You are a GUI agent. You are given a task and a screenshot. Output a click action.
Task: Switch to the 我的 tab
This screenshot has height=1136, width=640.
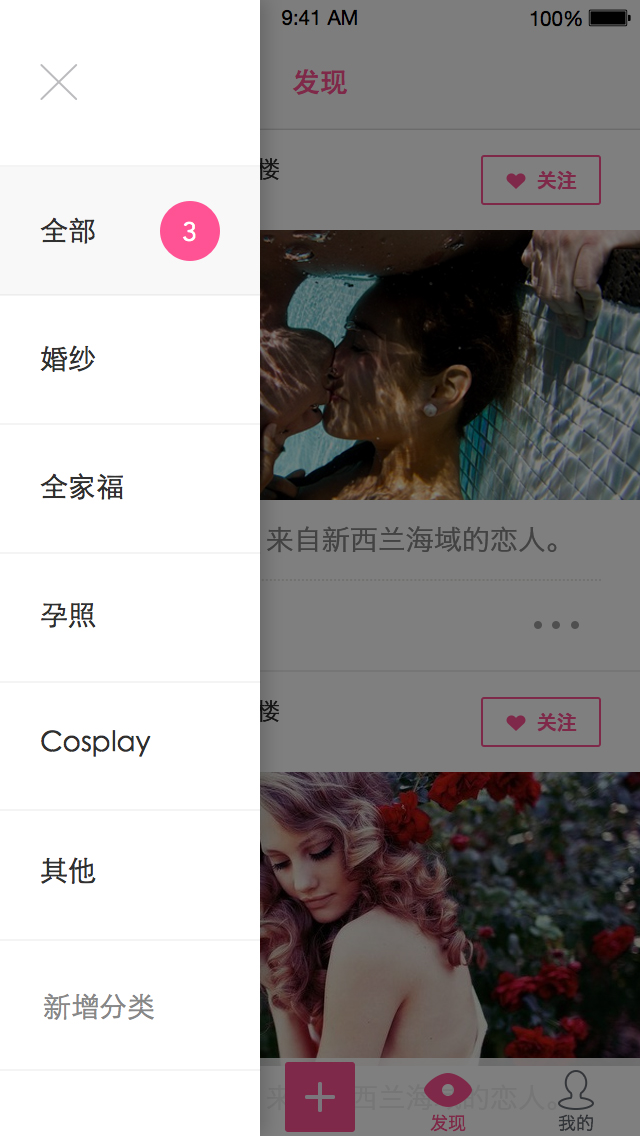576,1100
